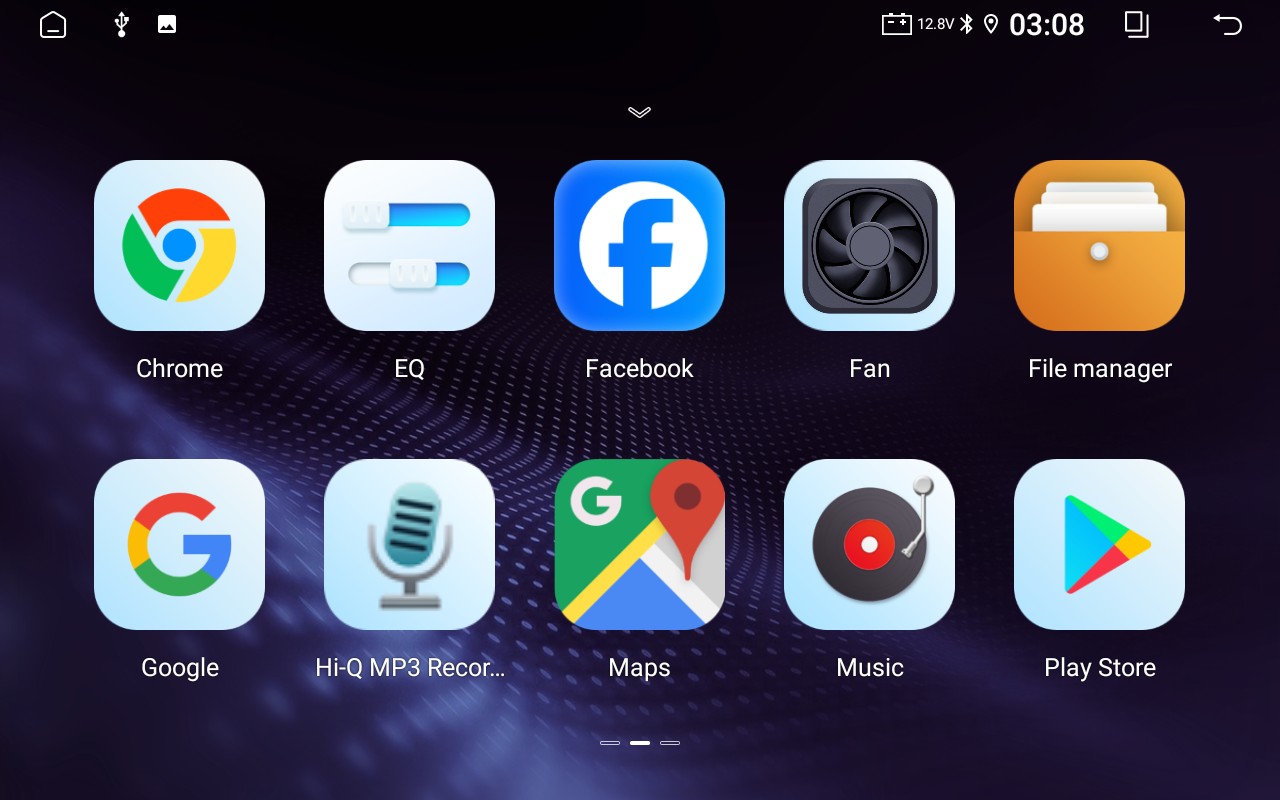Open Facebook

point(639,246)
